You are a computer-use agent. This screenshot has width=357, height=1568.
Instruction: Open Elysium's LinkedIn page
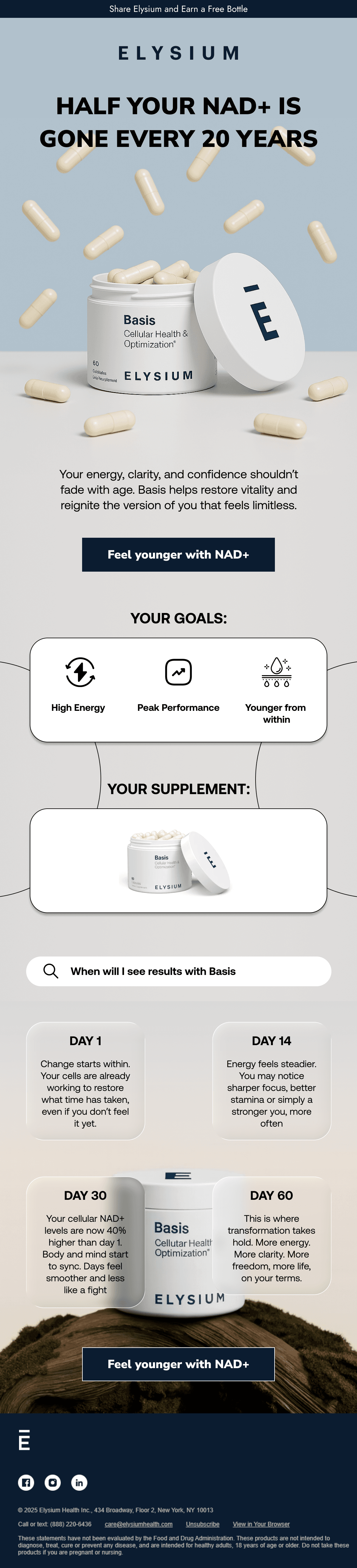[x=79, y=1483]
